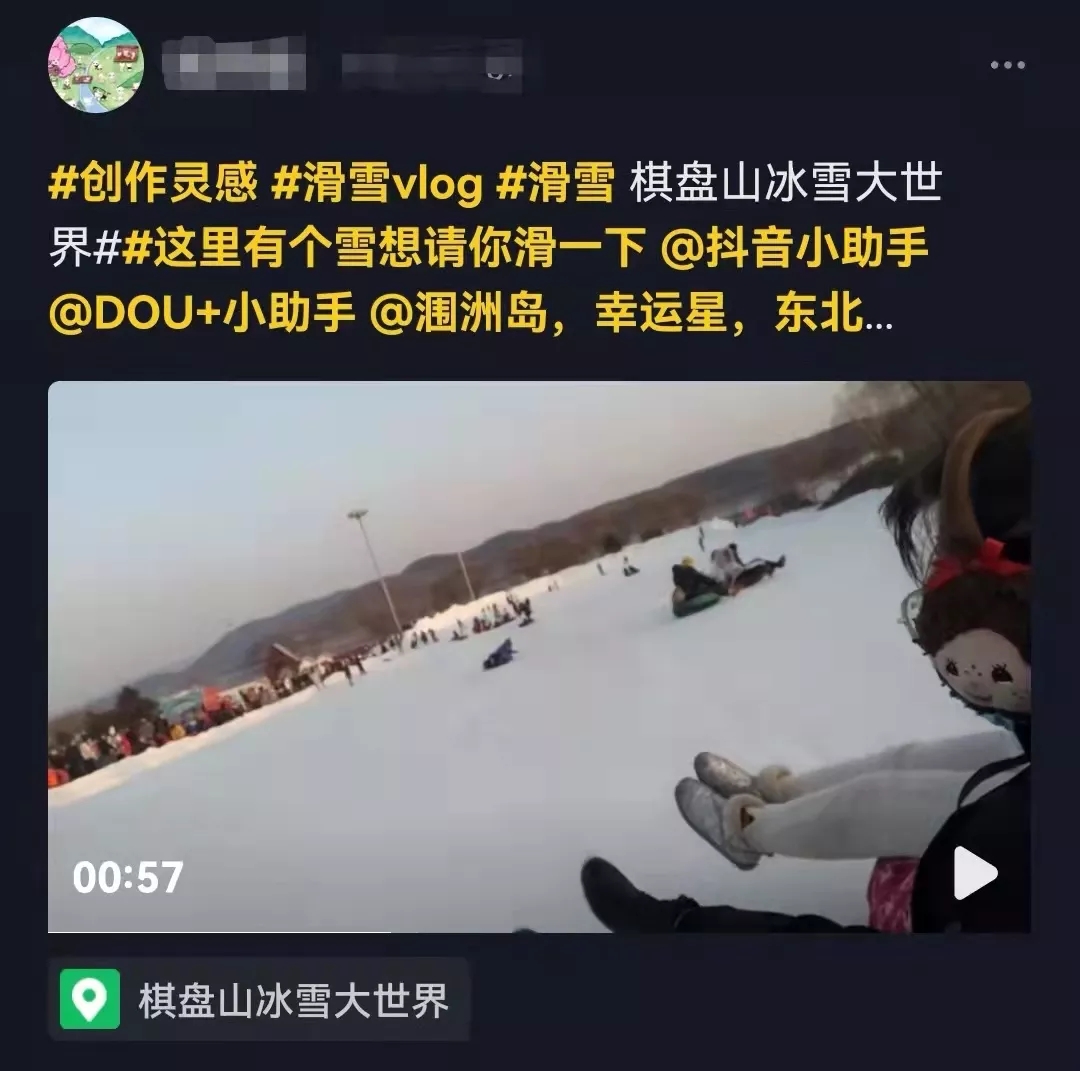Image resolution: width=1080 pixels, height=1071 pixels.
Task: Open the poster's profile avatar
Action: click(x=96, y=65)
